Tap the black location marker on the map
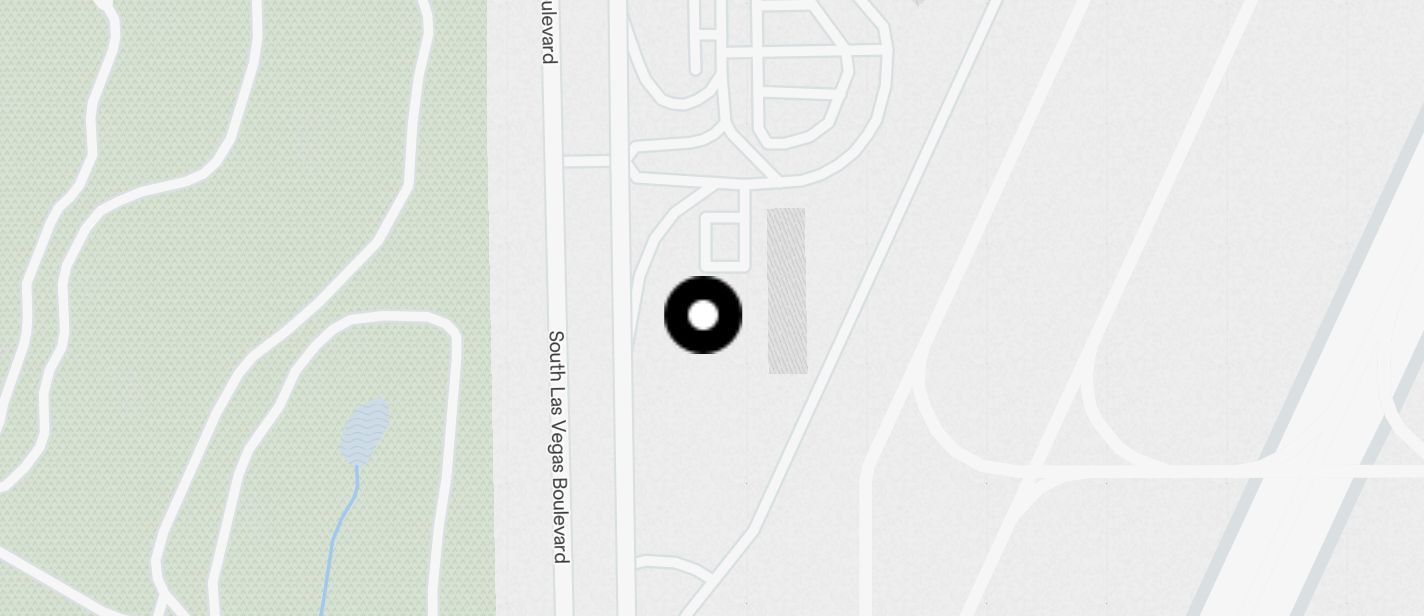Image resolution: width=1424 pixels, height=616 pixels. 703,315
